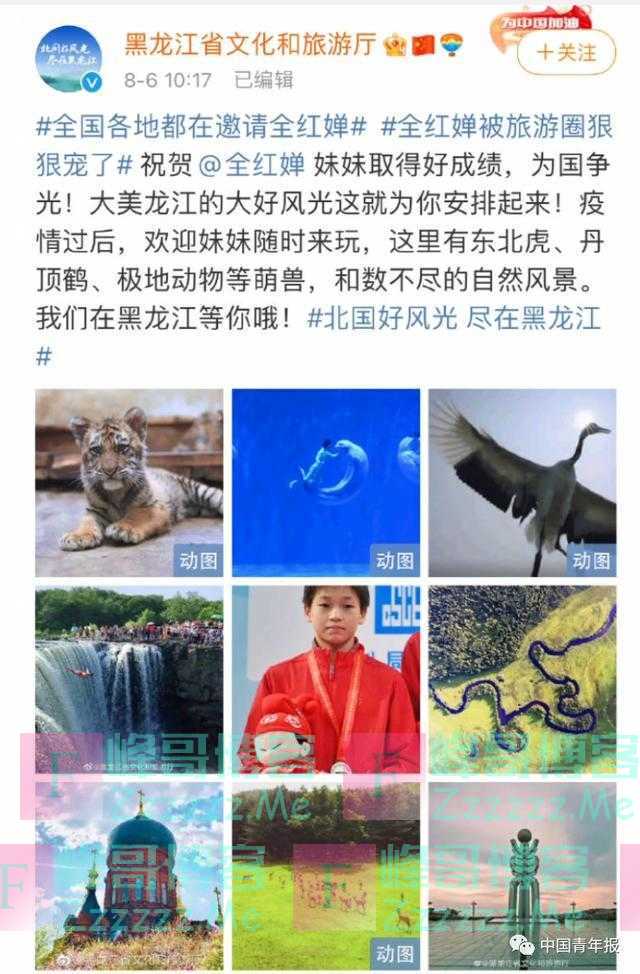Open the @全红婵 mention
This screenshot has width=640, height=974.
pyautogui.click(x=241, y=159)
